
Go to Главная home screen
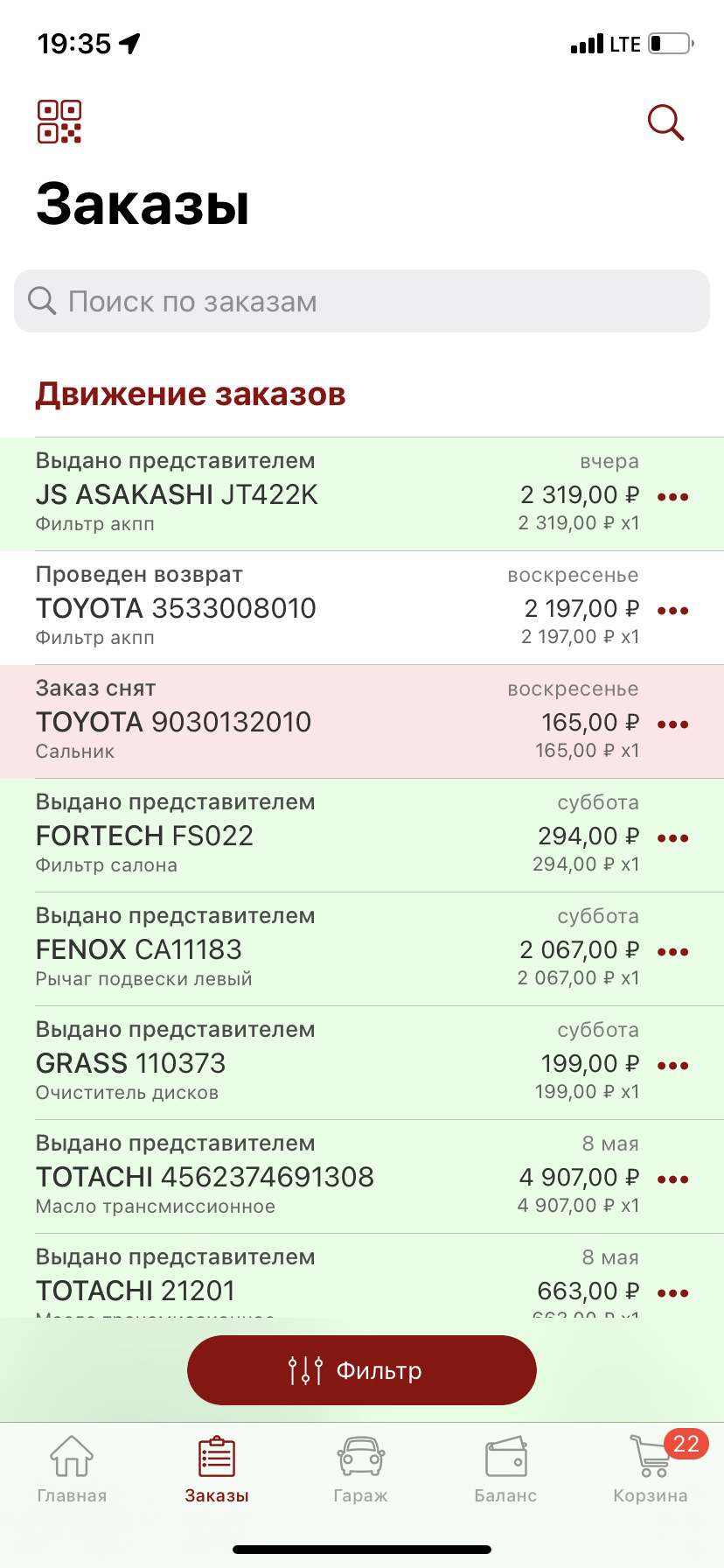click(72, 1468)
